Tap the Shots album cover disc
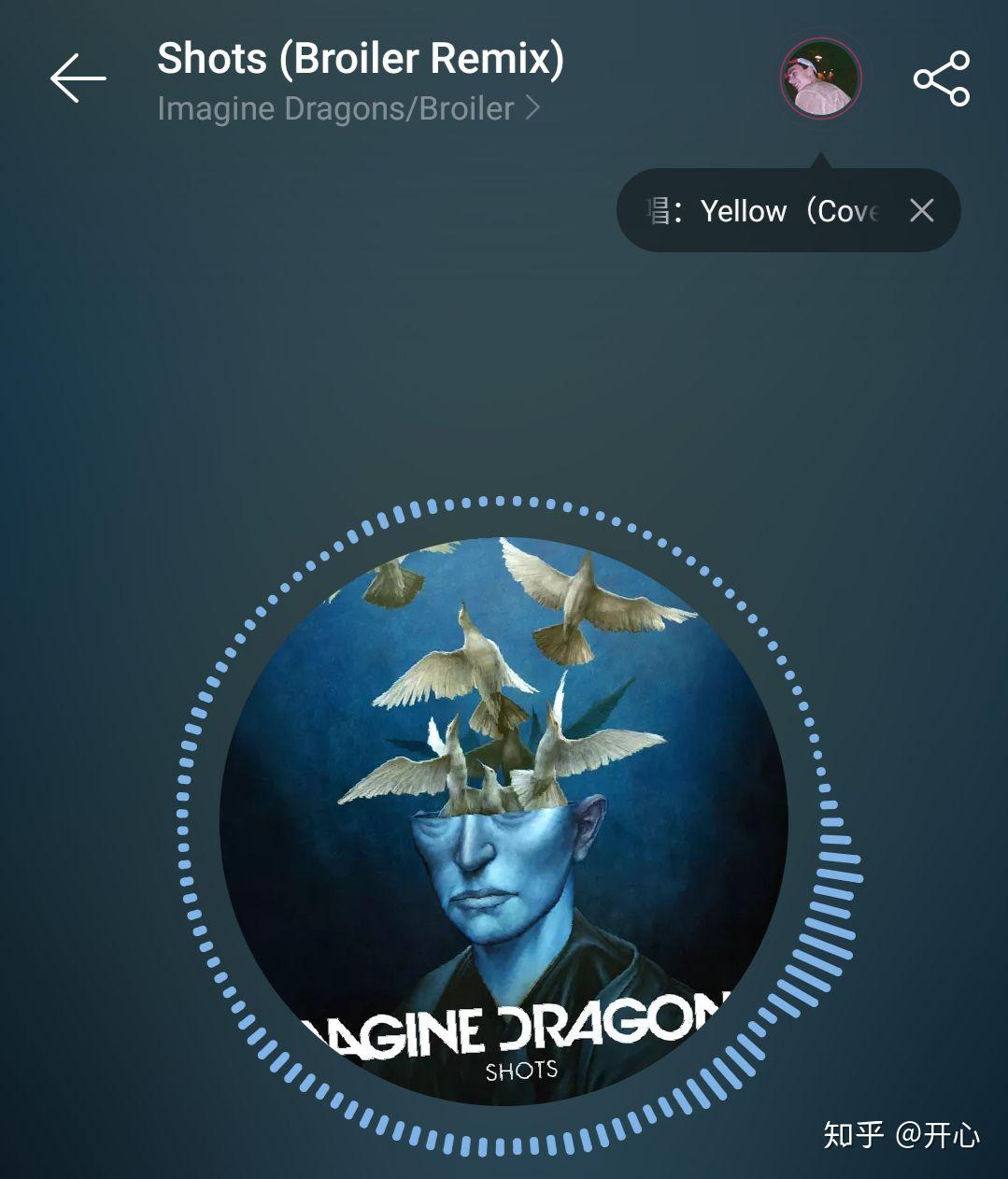Viewport: 1008px width, 1179px height. click(504, 822)
